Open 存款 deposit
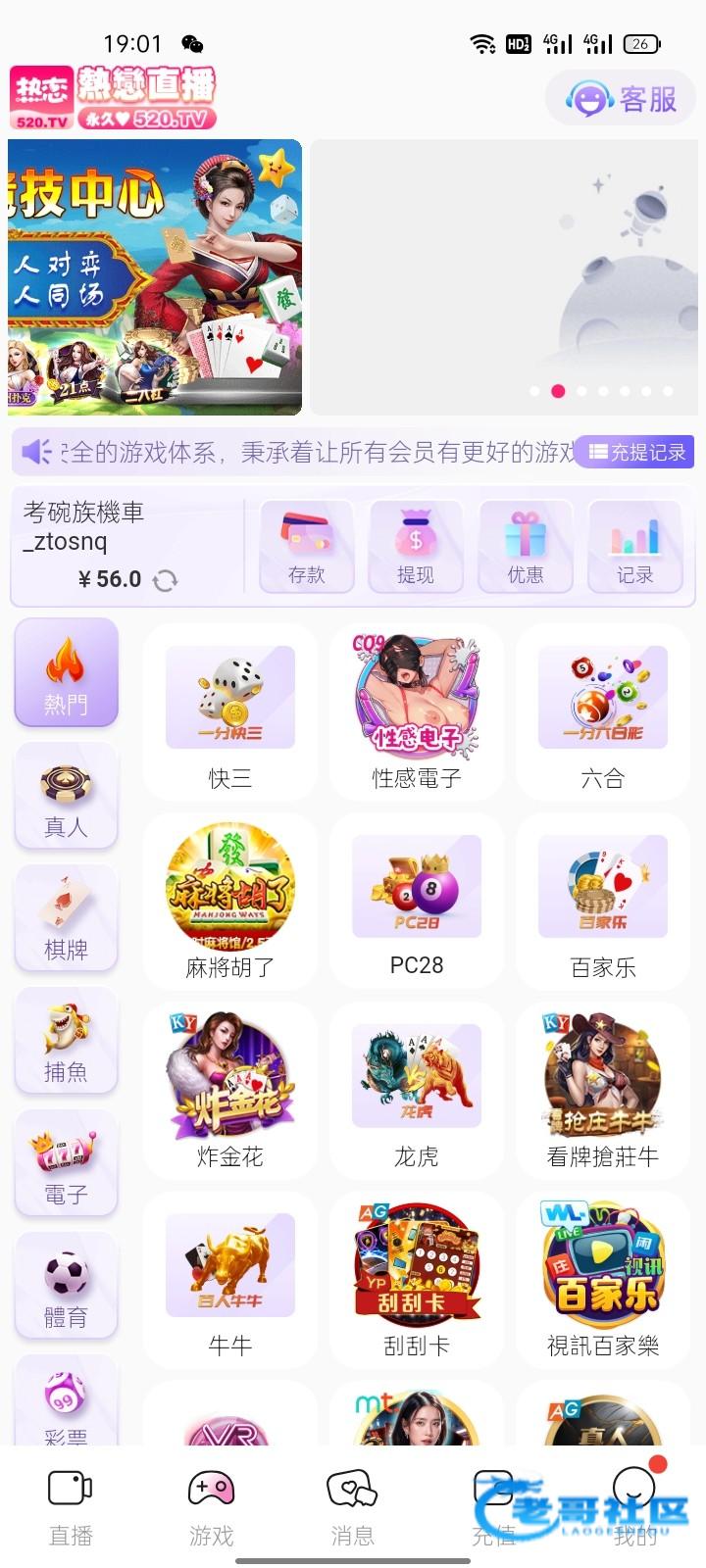Viewport: 706px width, 1568px height. [x=306, y=547]
